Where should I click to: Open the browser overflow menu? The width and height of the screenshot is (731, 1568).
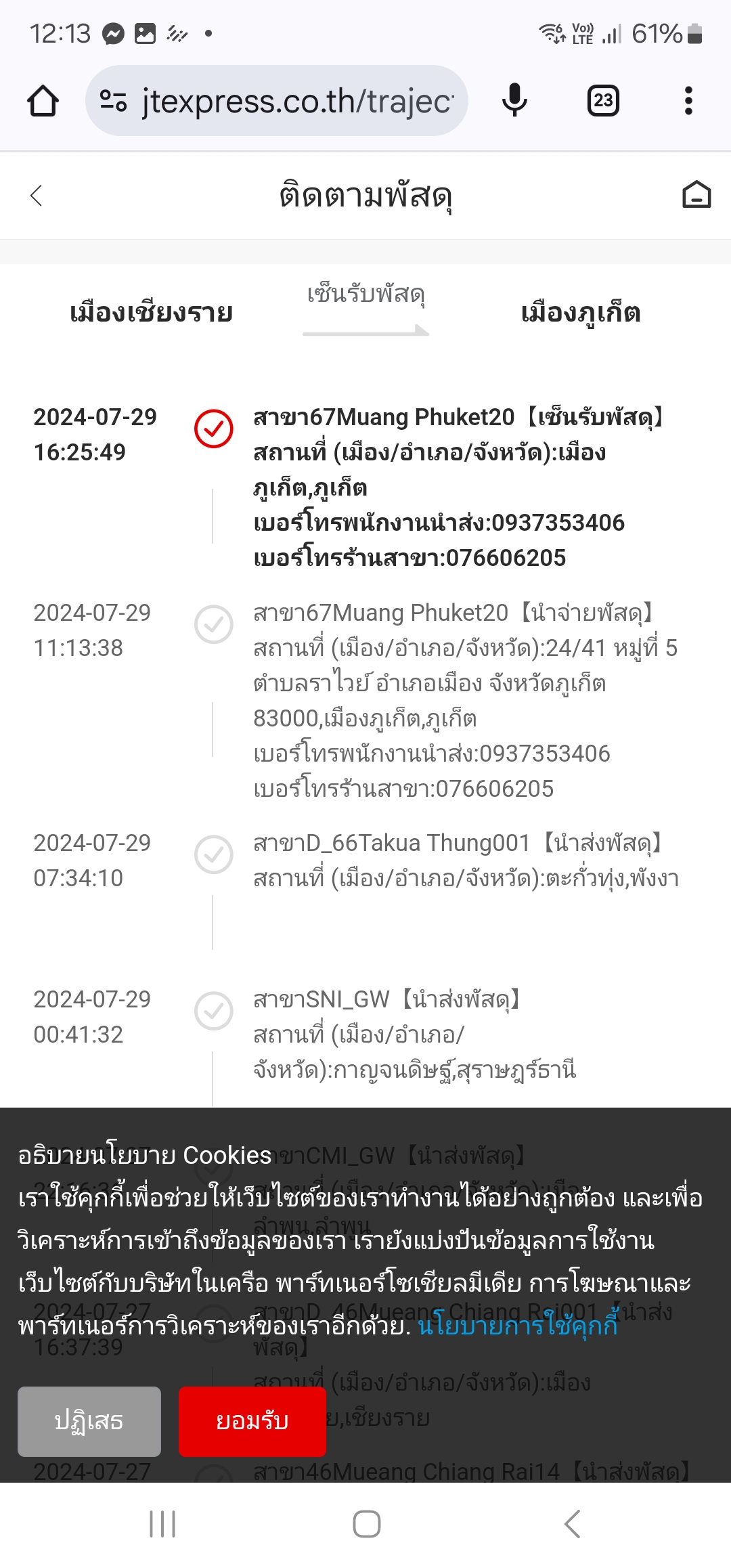[x=688, y=101]
